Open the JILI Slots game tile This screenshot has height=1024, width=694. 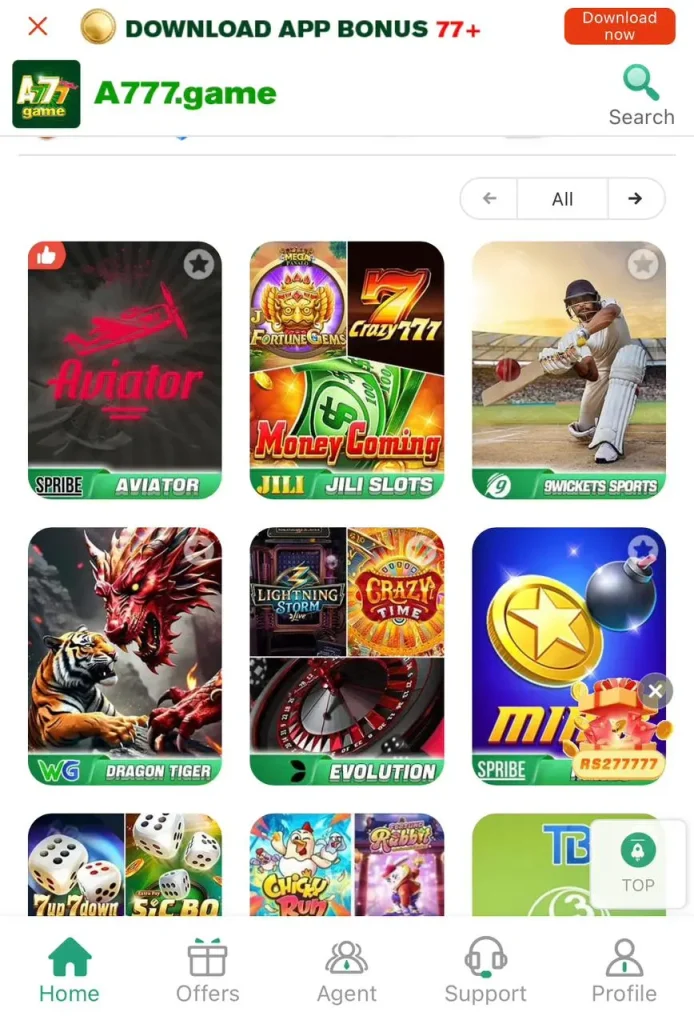pos(347,370)
